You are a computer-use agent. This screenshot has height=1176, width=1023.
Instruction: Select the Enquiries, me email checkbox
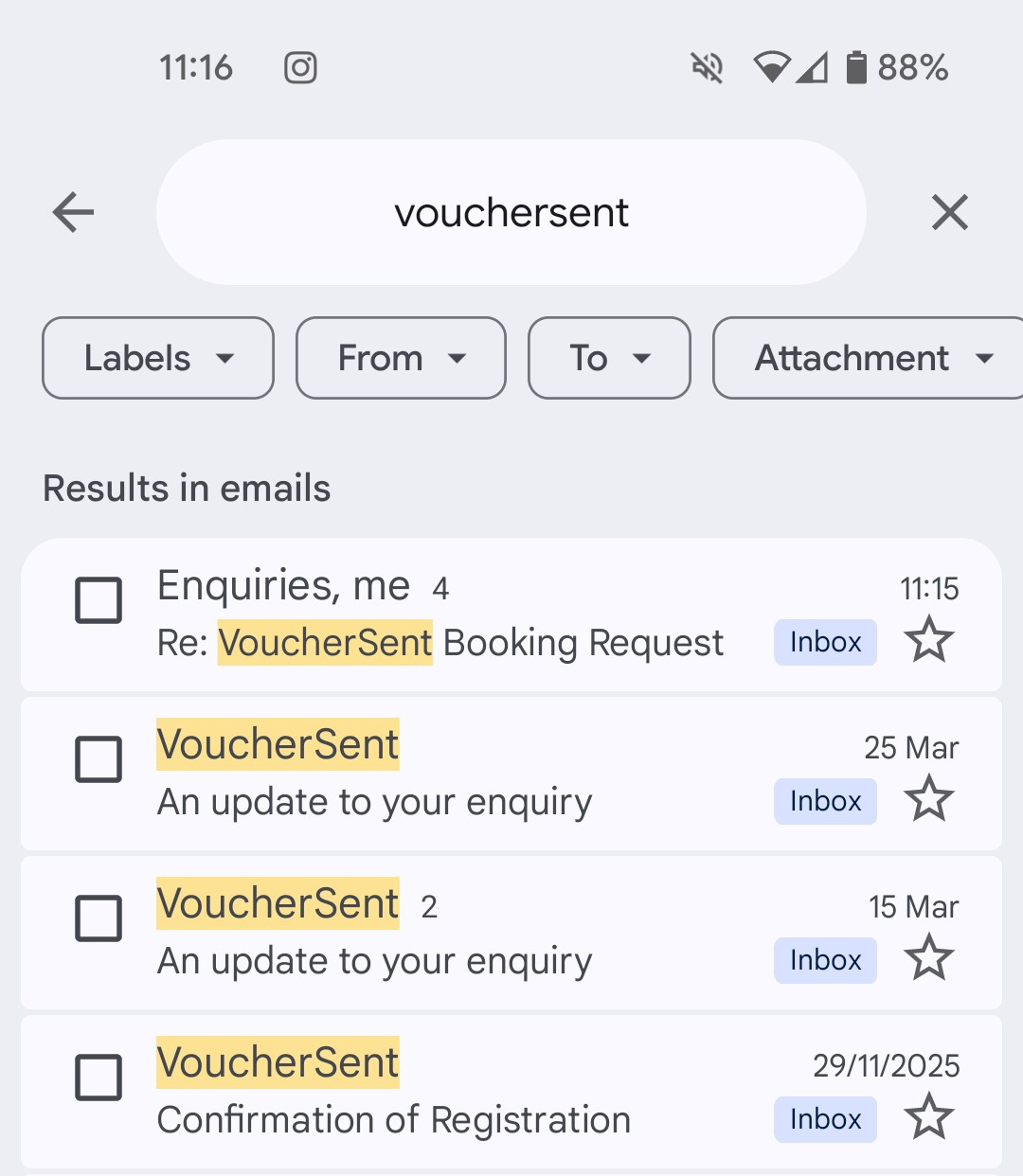tap(99, 600)
